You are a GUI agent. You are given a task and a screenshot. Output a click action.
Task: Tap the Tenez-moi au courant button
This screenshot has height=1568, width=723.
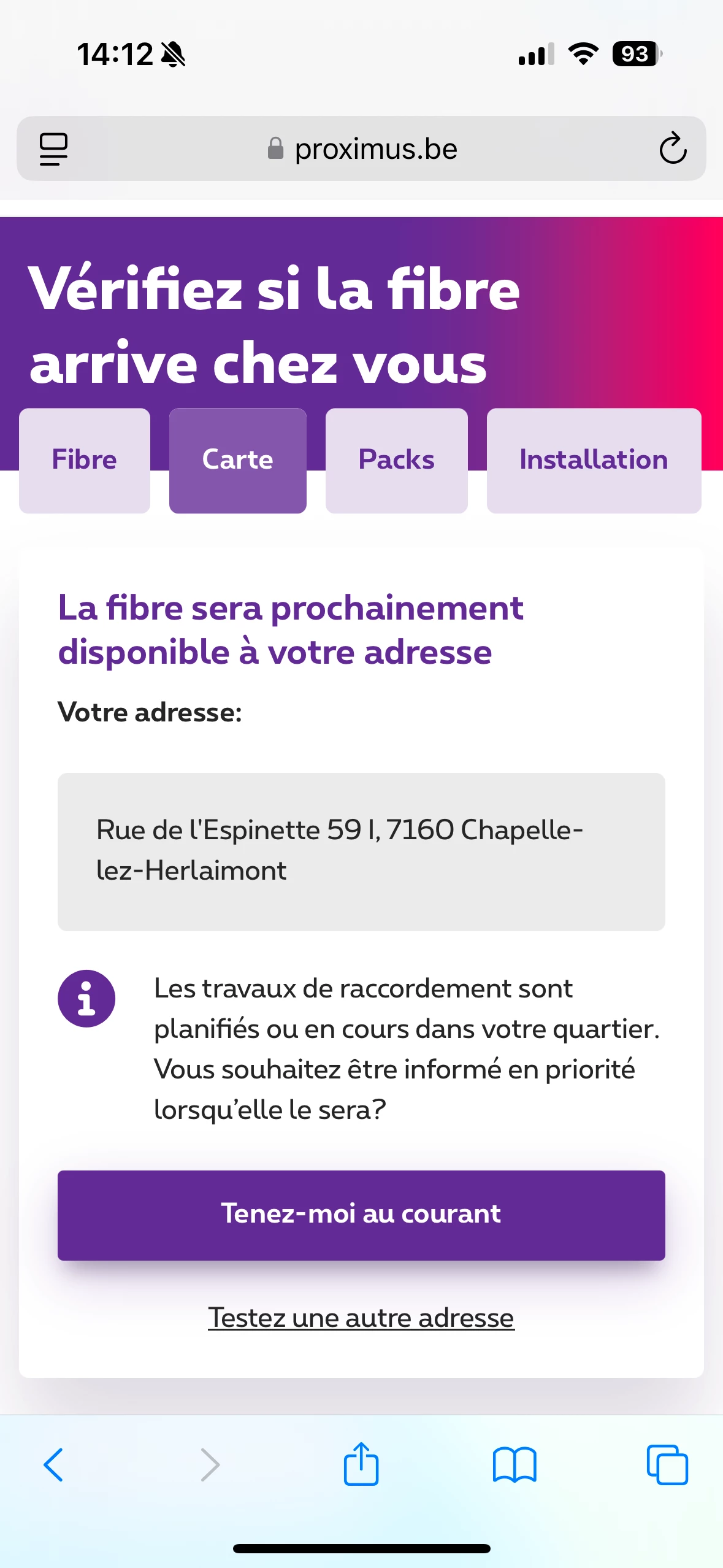point(361,1215)
